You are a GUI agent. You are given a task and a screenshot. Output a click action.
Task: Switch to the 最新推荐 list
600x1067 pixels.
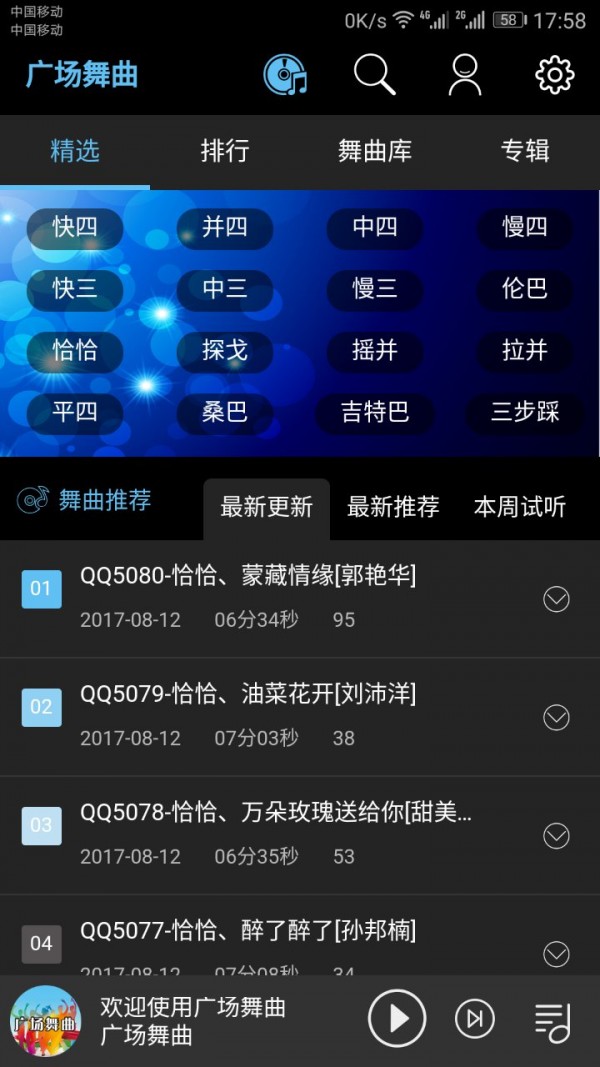393,507
